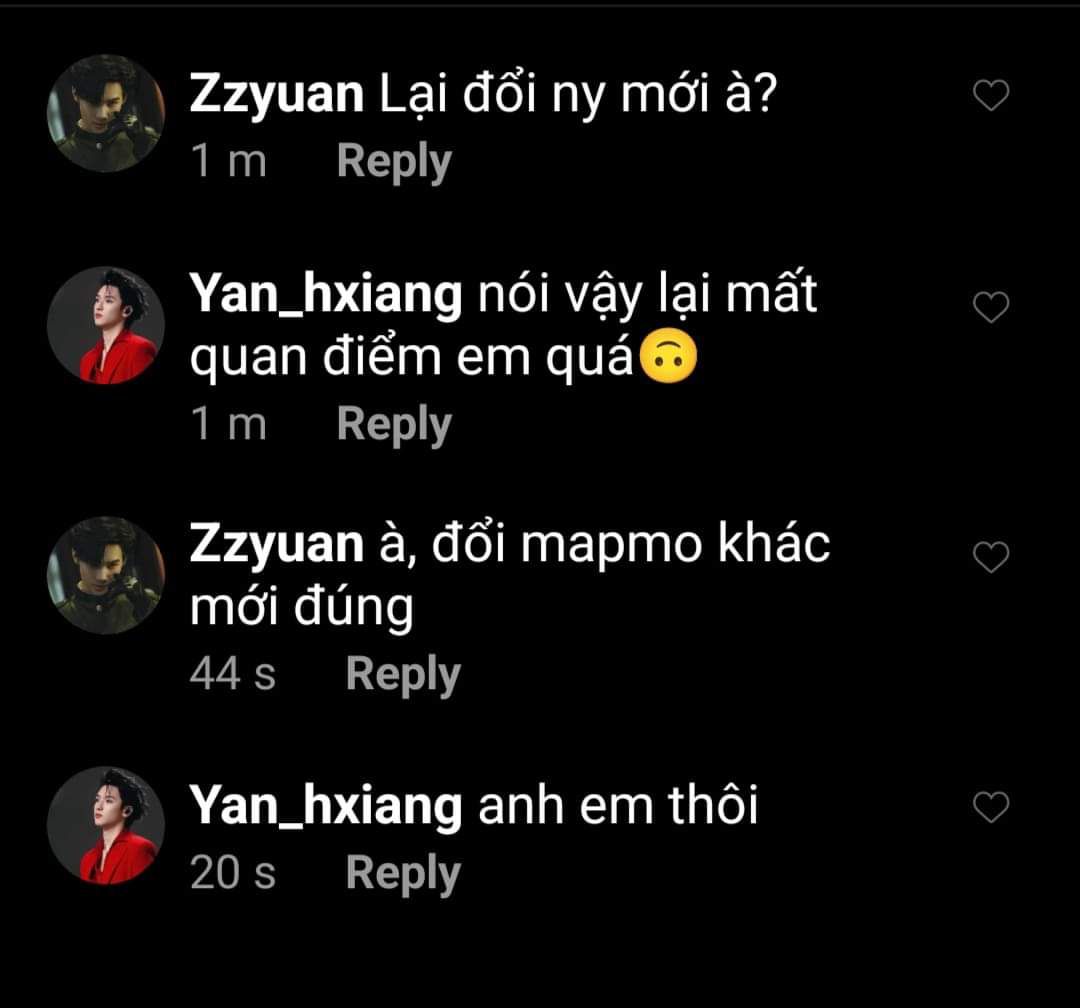Screen dimensions: 1080x1008
Task: Like Yan_hxiang's comment "nói vậy lại mất quan điểm"
Action: click(991, 309)
